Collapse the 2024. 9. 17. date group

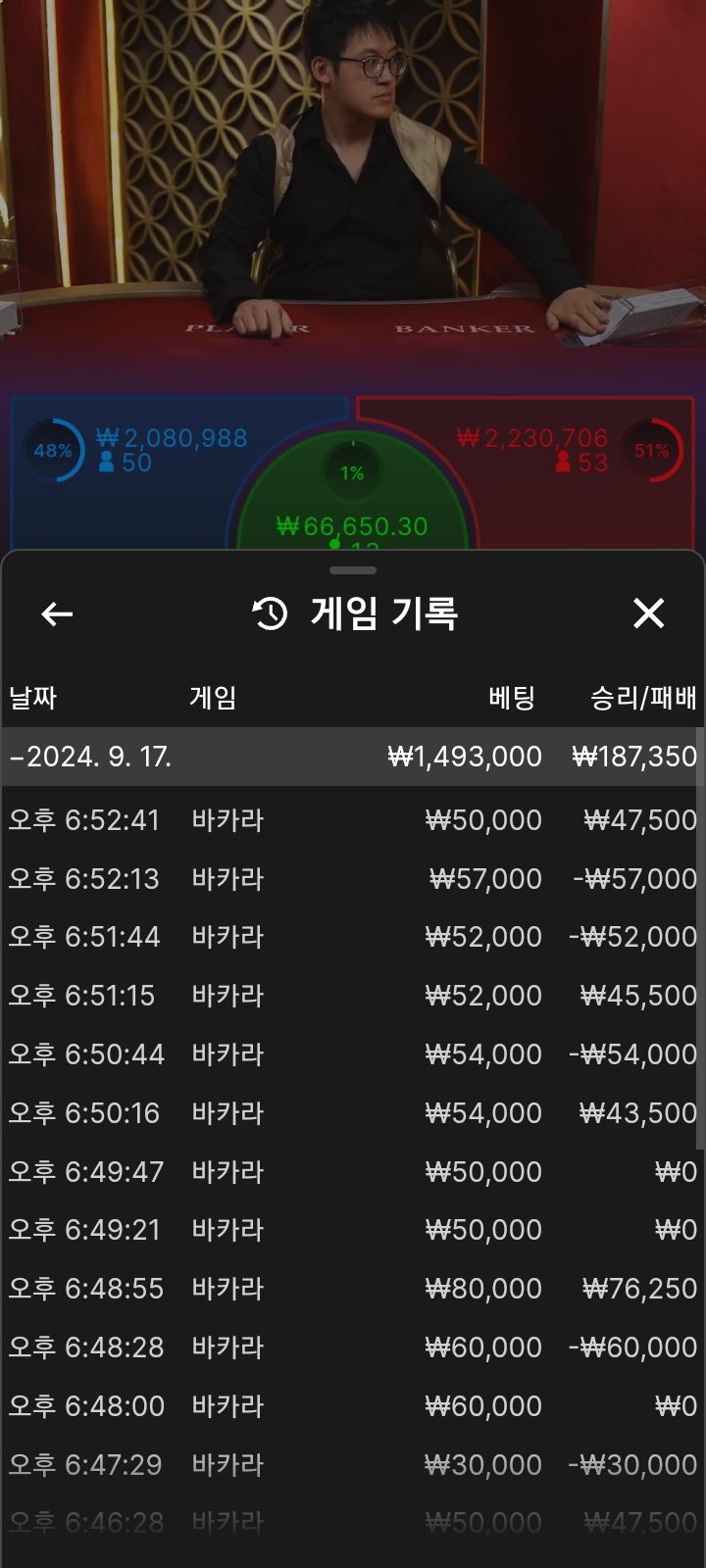click(351, 757)
